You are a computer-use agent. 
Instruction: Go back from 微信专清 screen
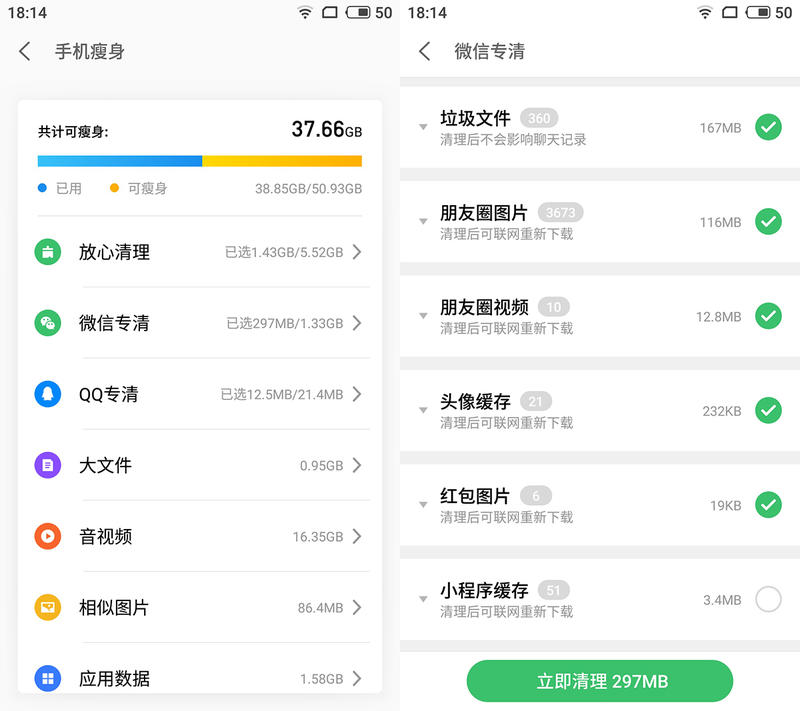[425, 51]
